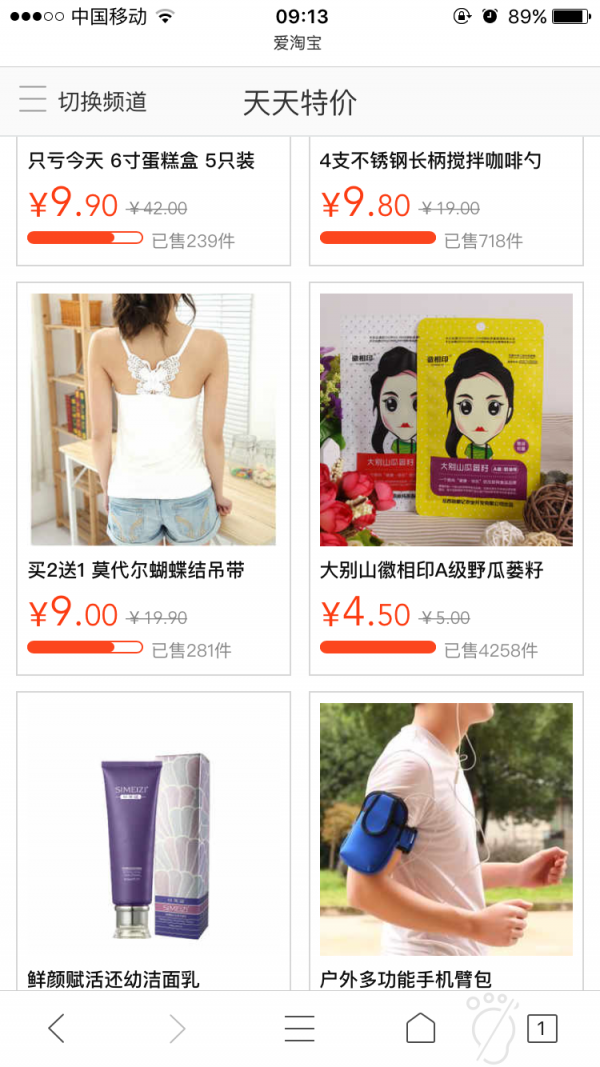Open the 切换频道 channel switcher

84,101
